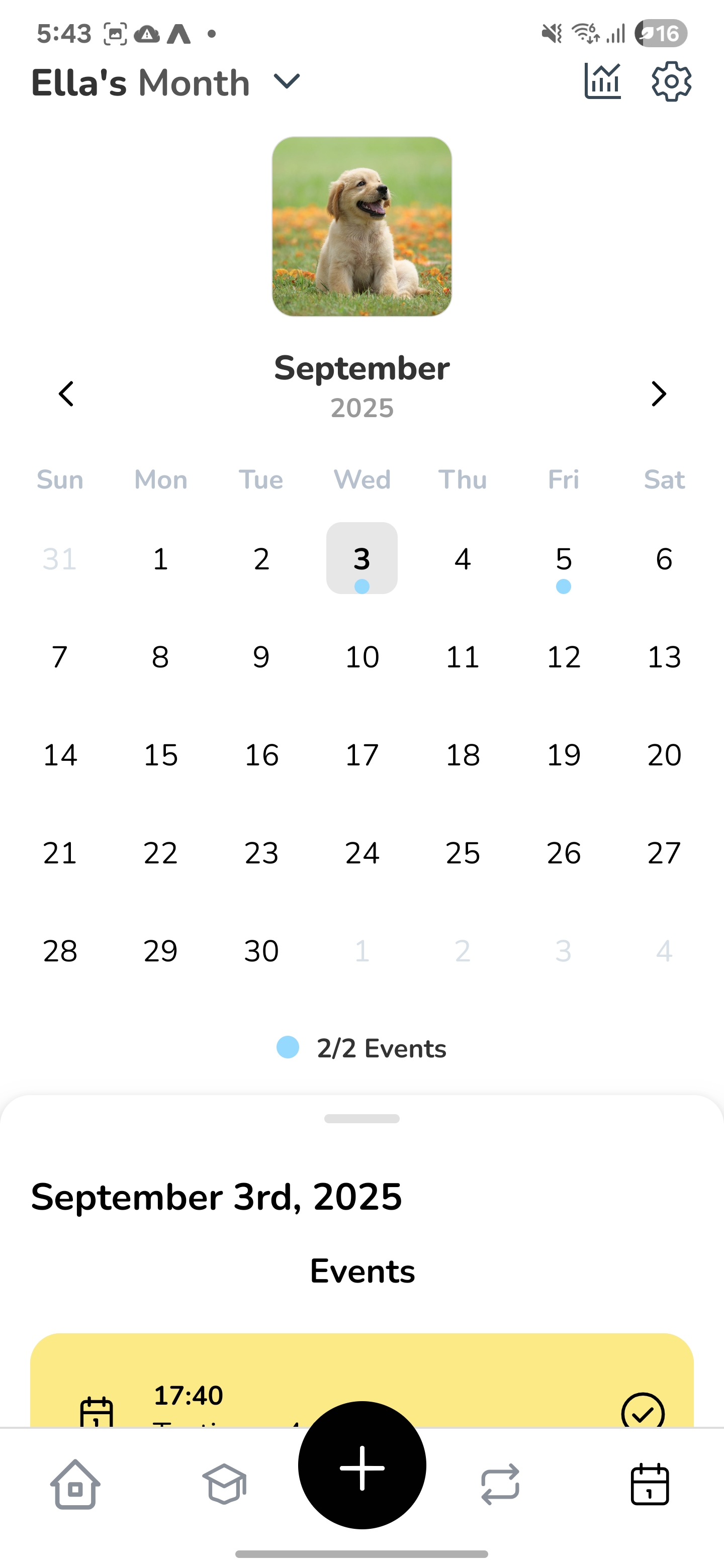Select September 5 on calendar
Viewport: 724px width, 1568px height.
click(x=563, y=559)
